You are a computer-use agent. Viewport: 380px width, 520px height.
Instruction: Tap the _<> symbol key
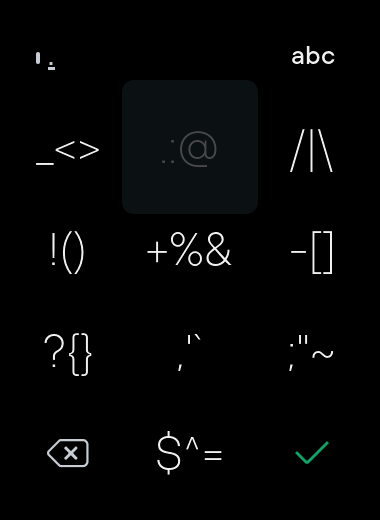[x=68, y=151]
